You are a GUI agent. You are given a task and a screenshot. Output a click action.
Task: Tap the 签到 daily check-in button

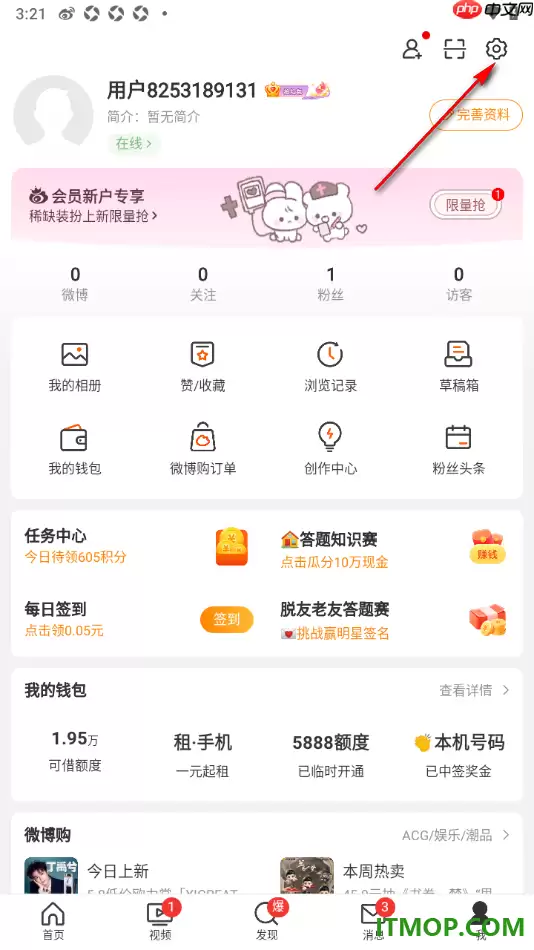226,619
